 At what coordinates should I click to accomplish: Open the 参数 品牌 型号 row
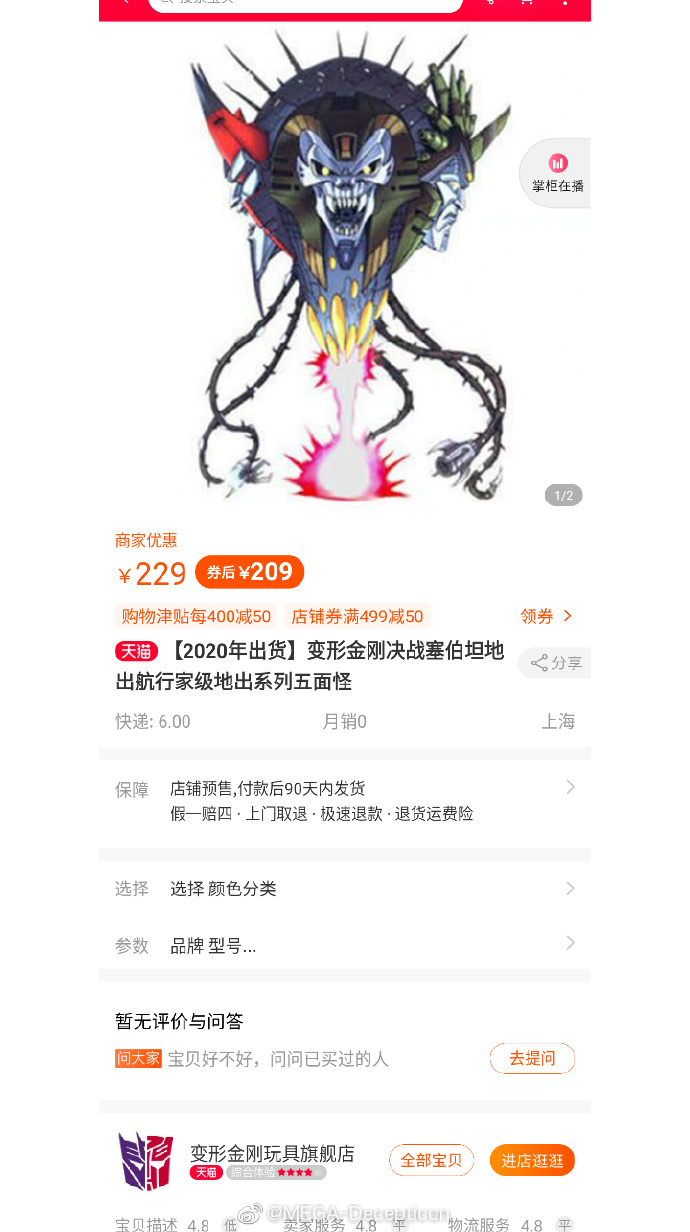pos(344,945)
